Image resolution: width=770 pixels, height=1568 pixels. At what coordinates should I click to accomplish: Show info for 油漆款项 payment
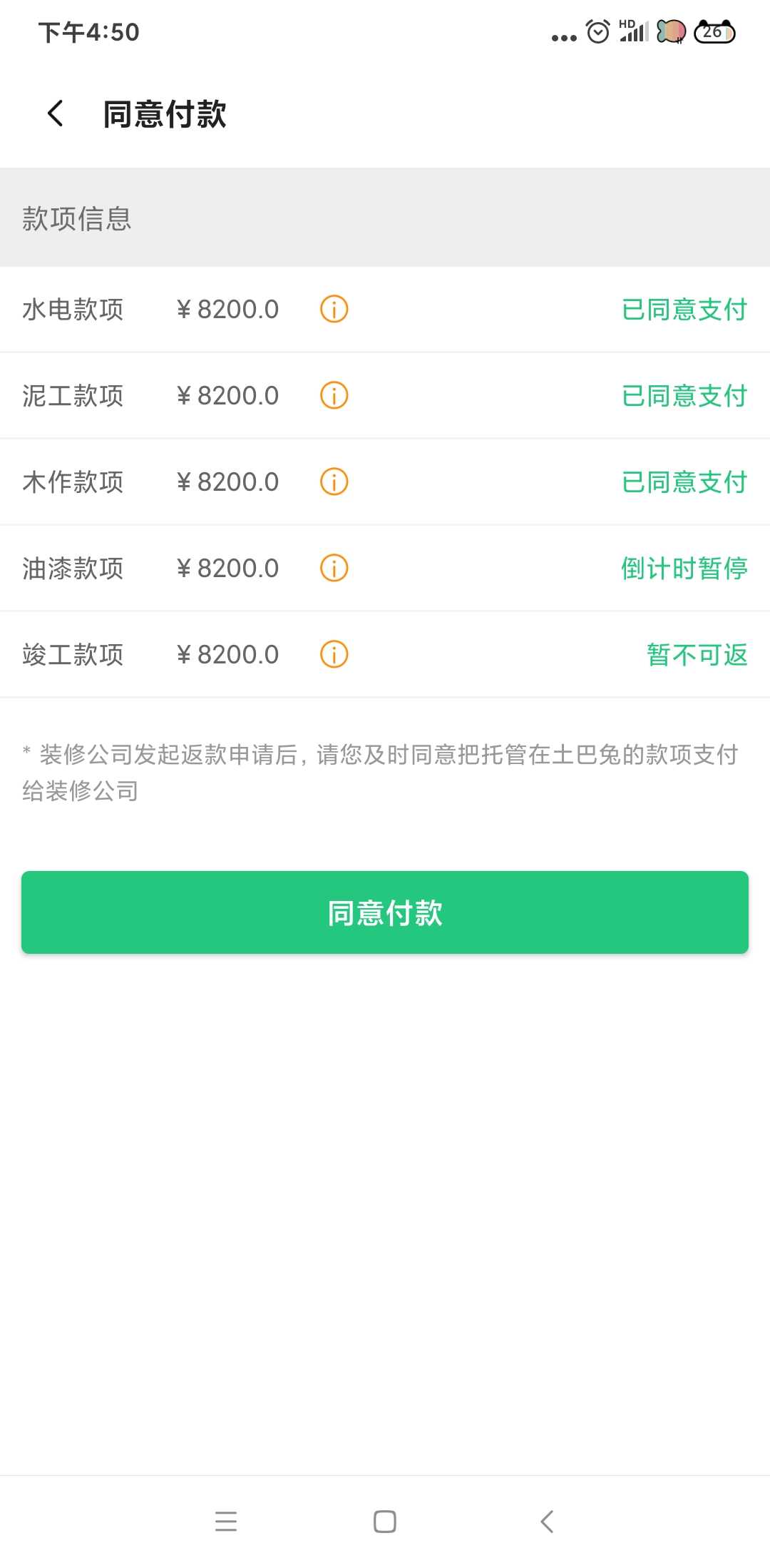point(334,568)
